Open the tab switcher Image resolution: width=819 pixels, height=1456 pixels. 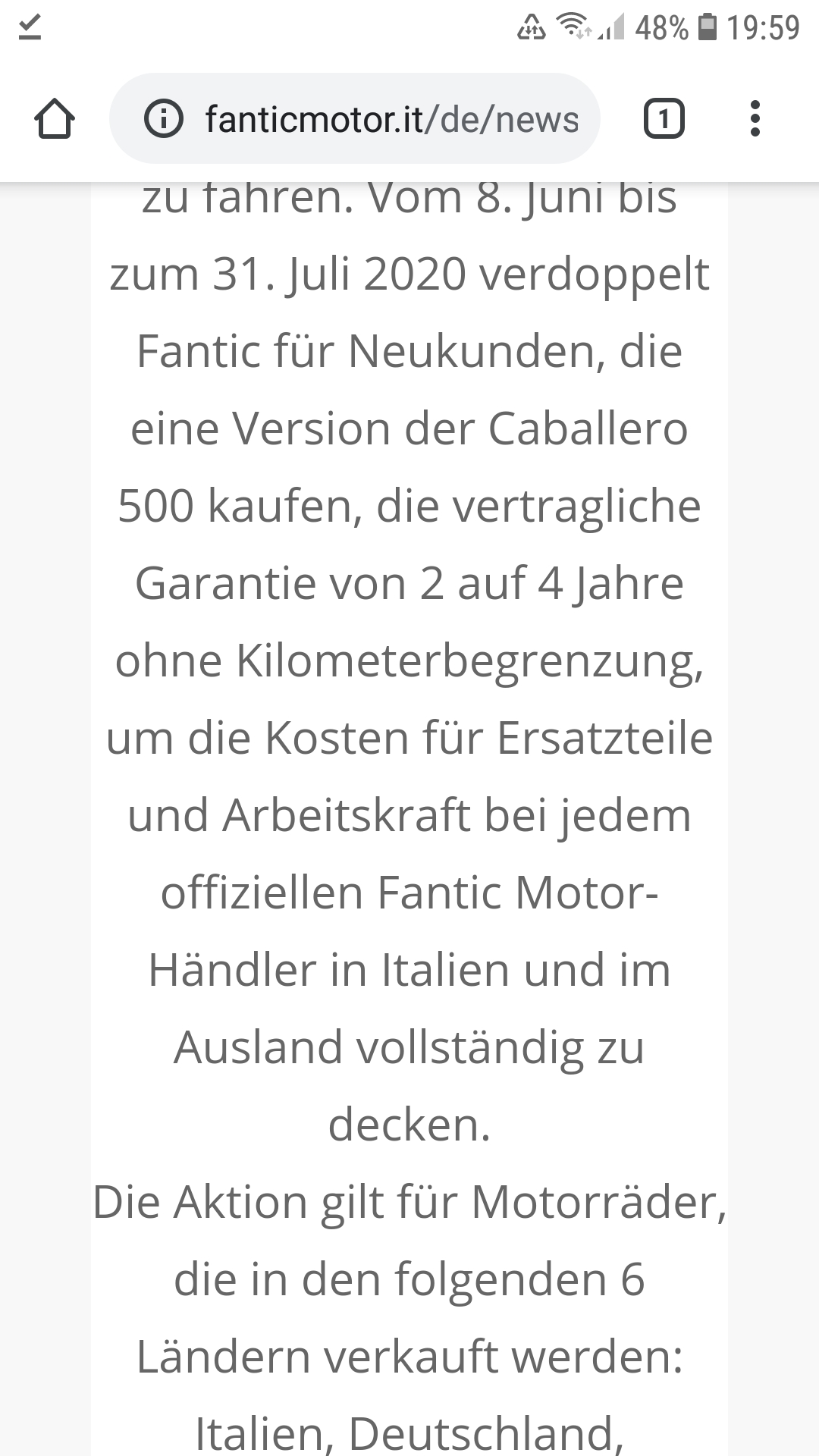[x=664, y=119]
